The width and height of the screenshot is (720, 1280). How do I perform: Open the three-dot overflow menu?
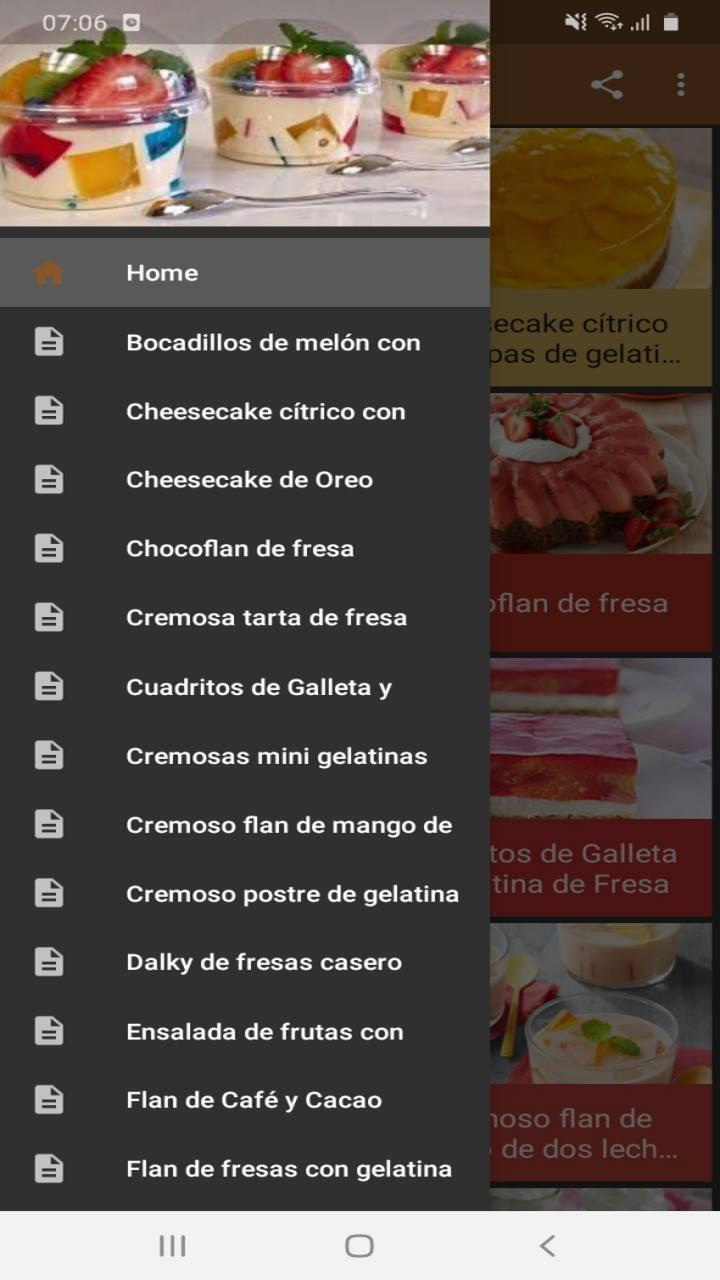681,85
